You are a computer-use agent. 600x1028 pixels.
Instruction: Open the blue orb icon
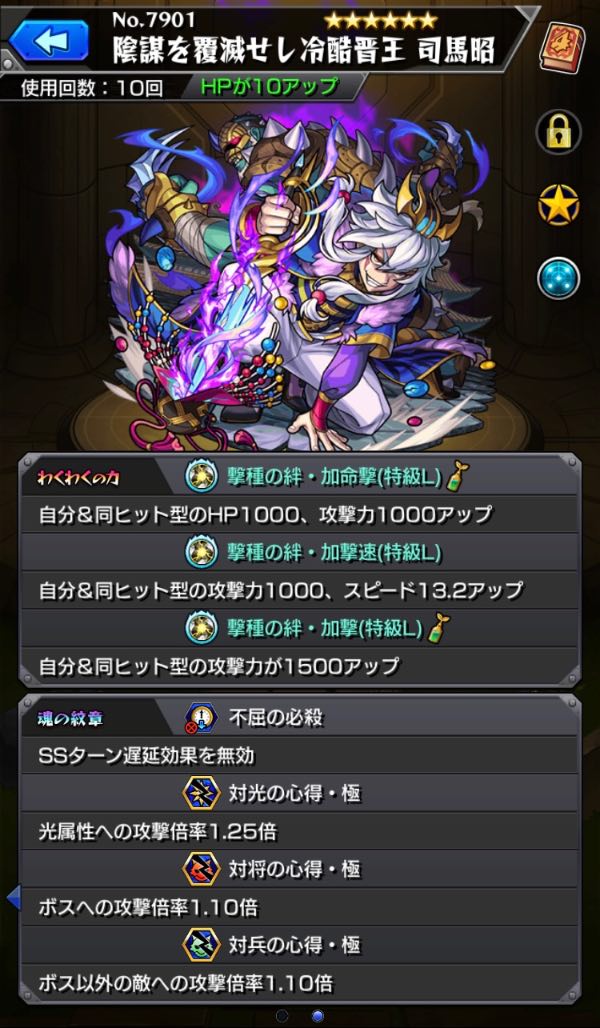(x=559, y=278)
